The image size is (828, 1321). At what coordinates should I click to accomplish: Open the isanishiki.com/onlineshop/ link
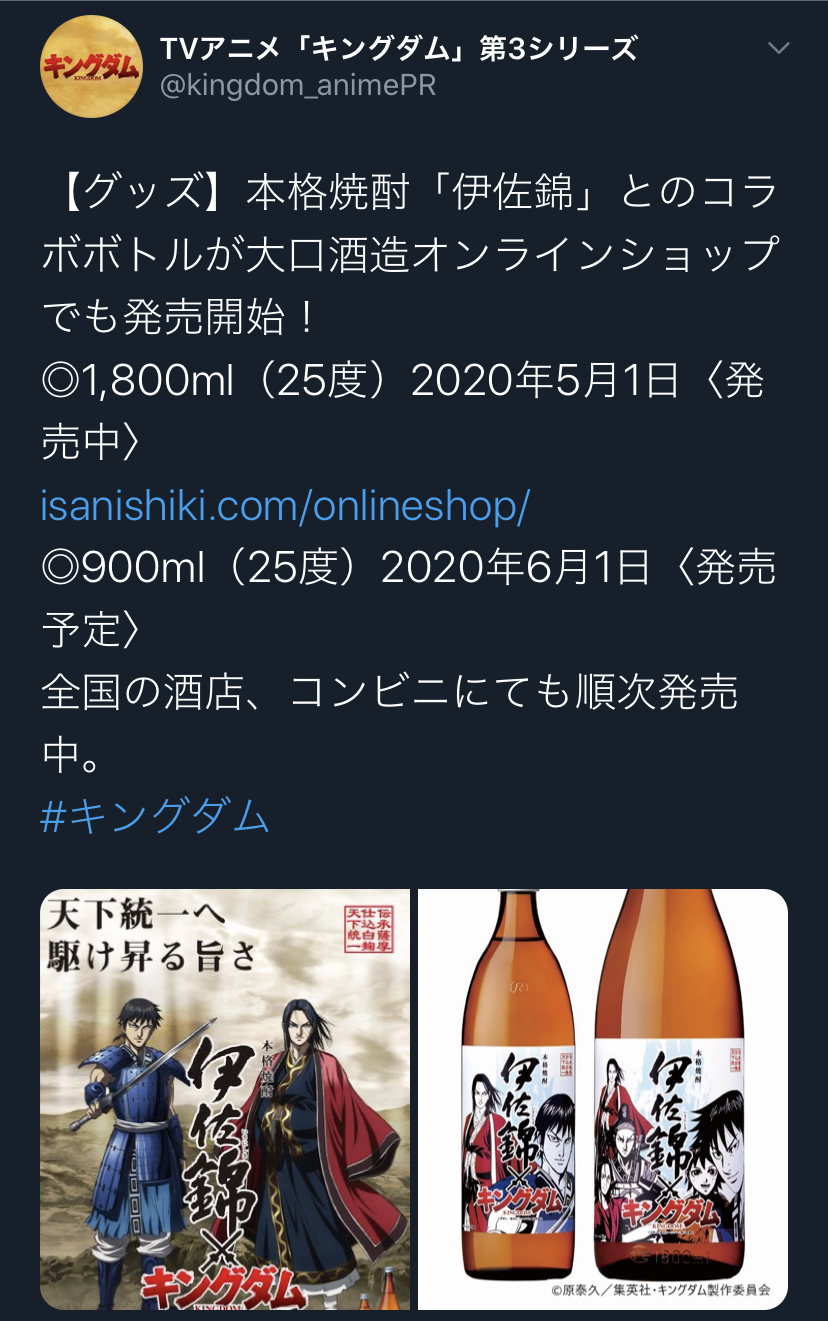click(x=285, y=508)
